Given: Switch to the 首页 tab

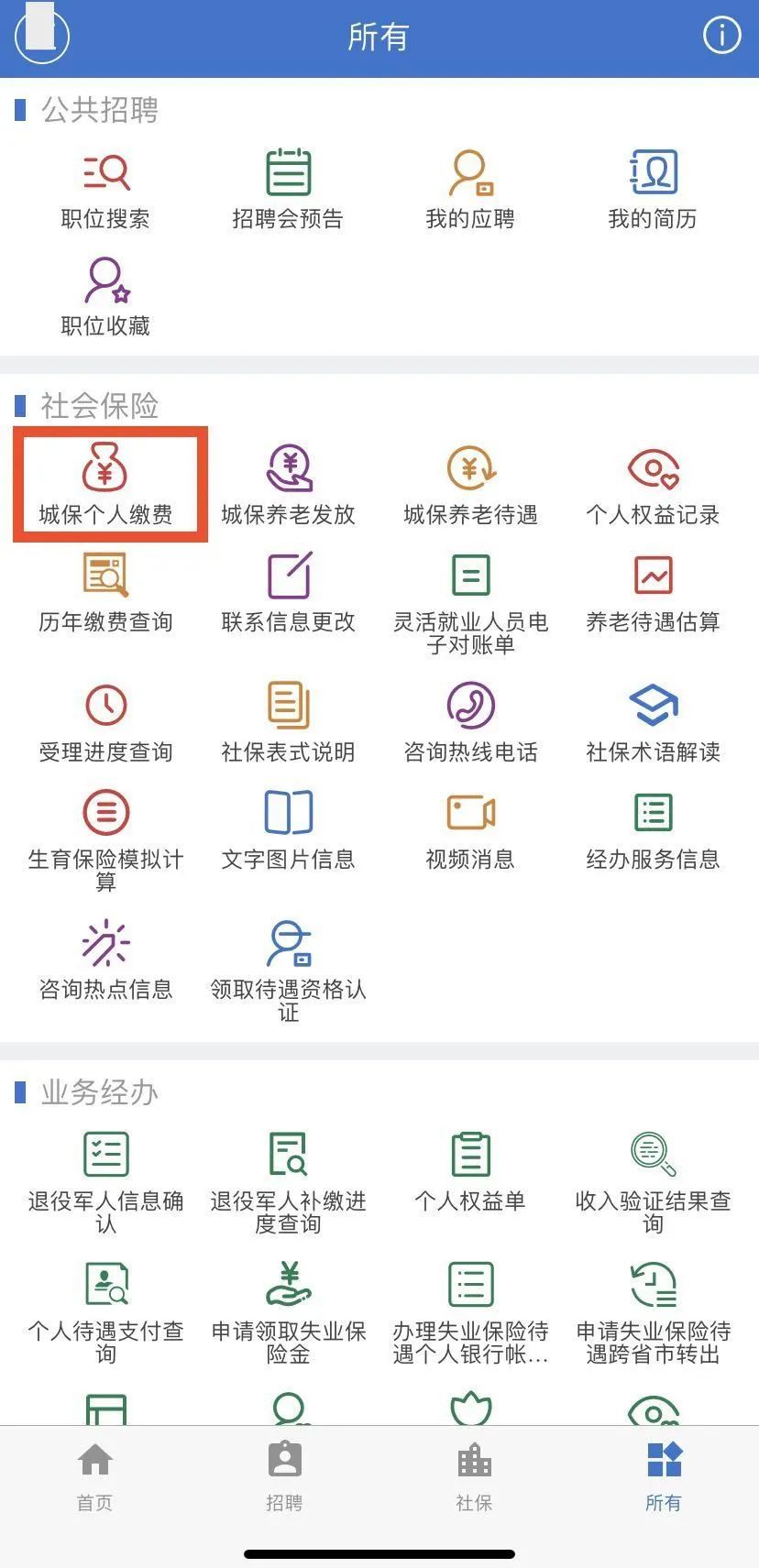Looking at the screenshot, I should click(95, 1476).
